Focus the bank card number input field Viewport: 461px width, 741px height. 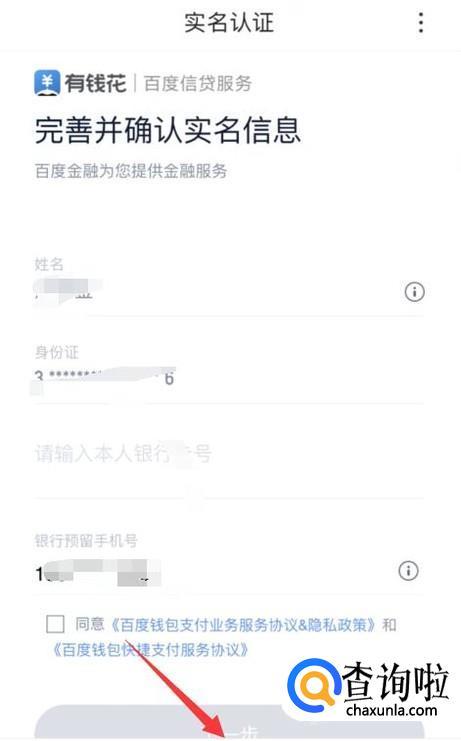click(x=229, y=454)
